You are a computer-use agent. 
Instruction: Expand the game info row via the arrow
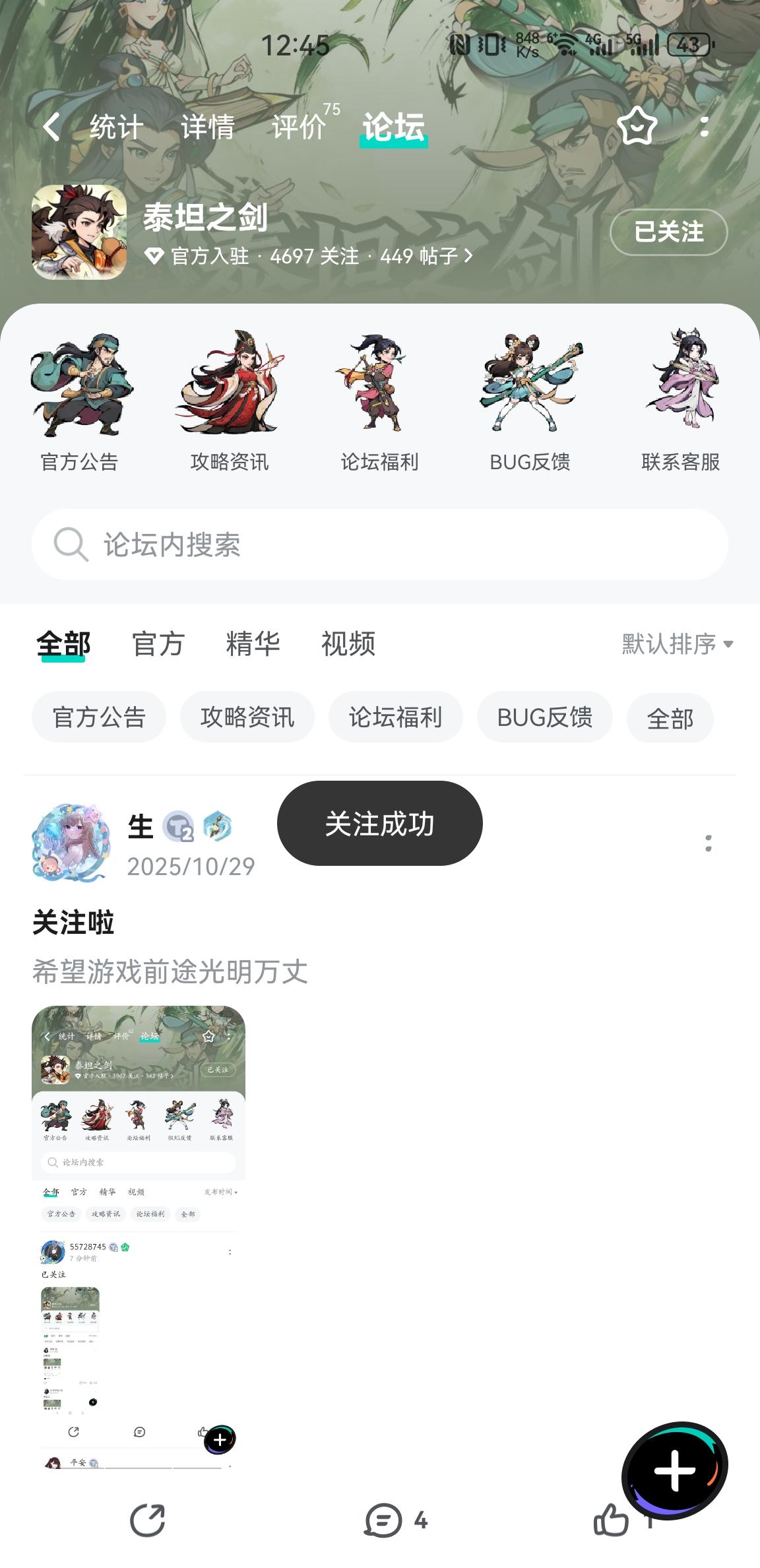pos(468,257)
